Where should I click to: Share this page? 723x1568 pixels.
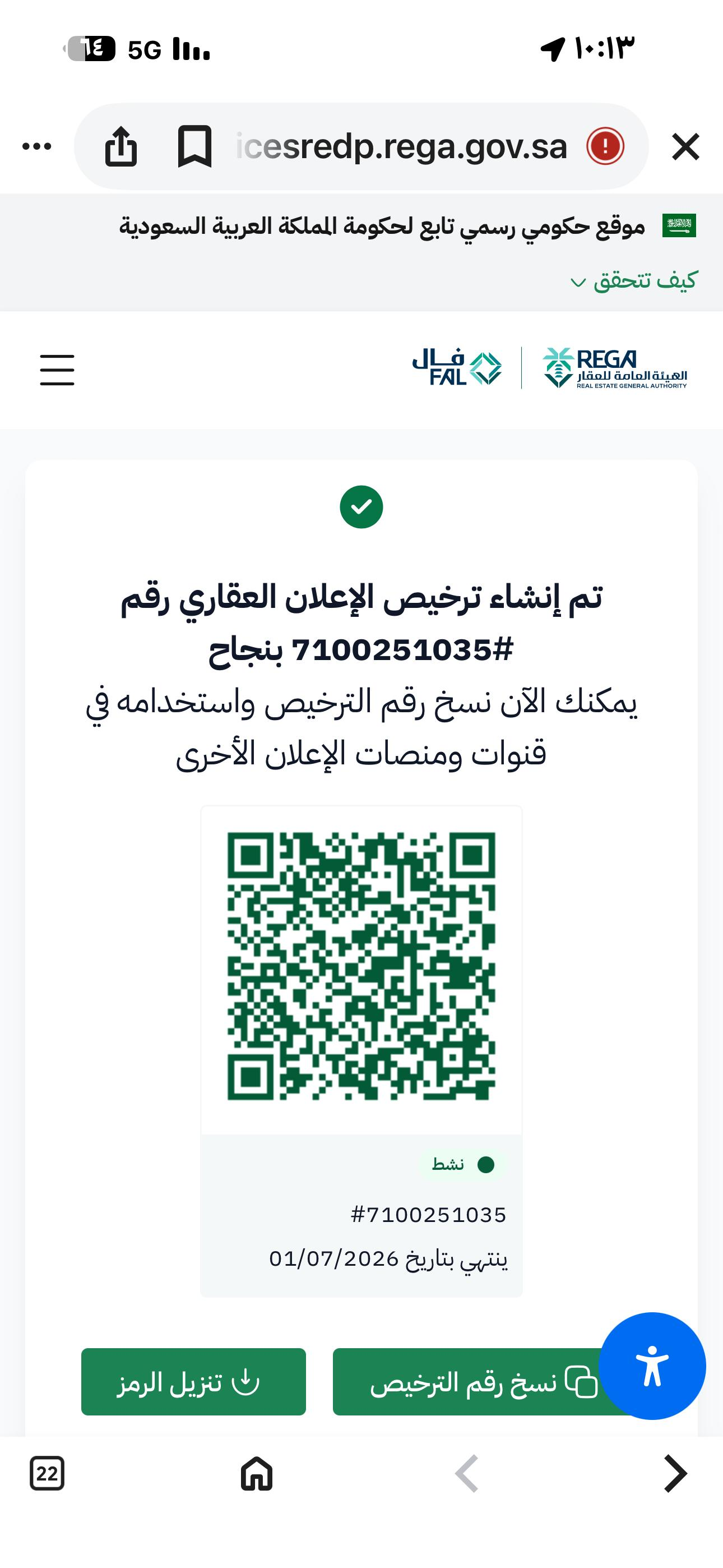tap(121, 146)
